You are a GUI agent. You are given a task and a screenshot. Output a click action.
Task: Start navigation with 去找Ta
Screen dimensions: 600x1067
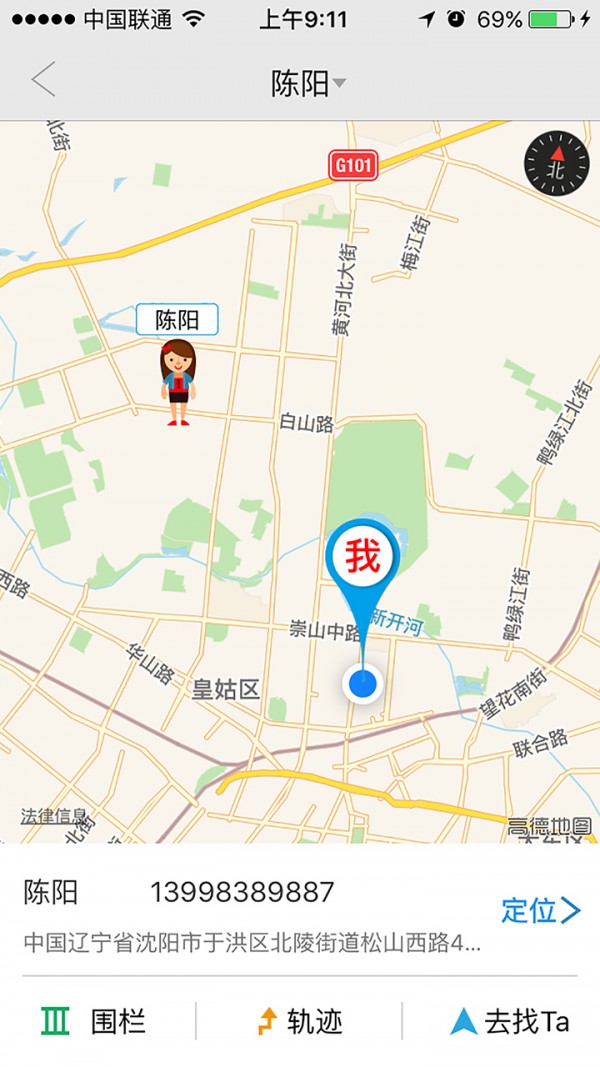point(510,1021)
